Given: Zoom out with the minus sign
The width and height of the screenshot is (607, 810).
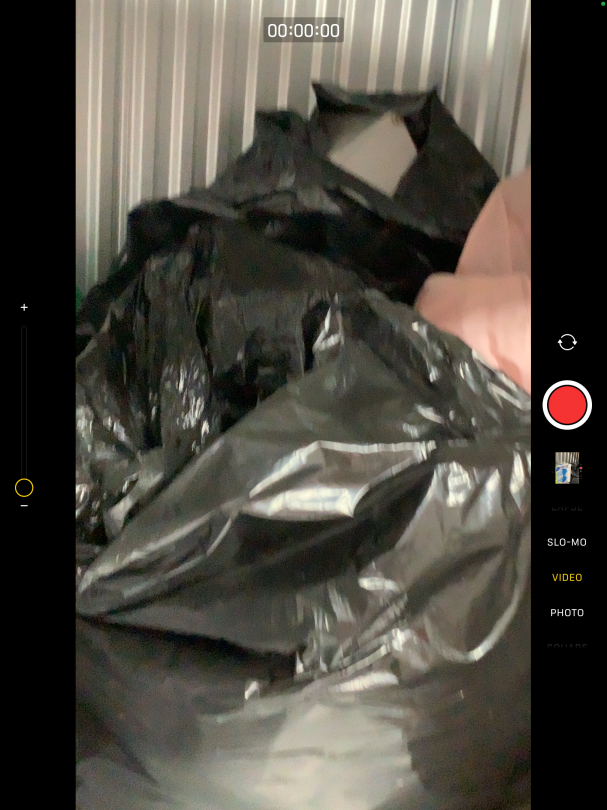Looking at the screenshot, I should 24,506.
